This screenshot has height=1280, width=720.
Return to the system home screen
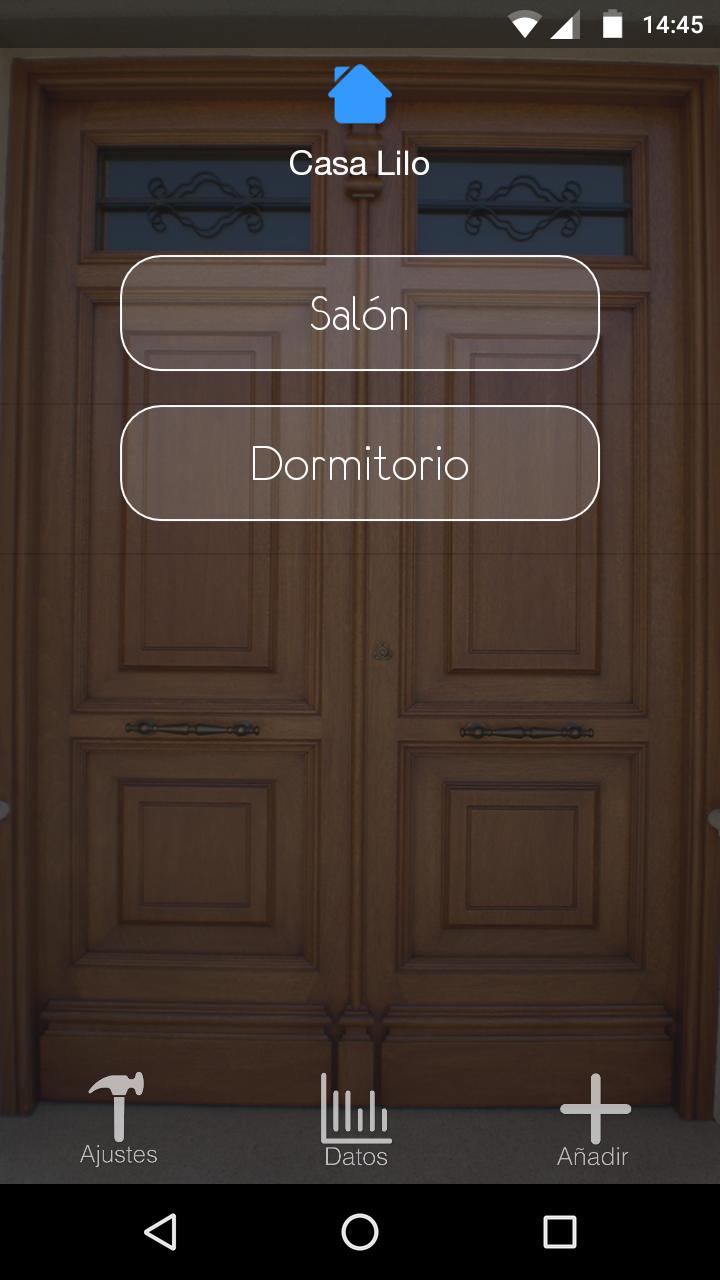click(x=360, y=1232)
